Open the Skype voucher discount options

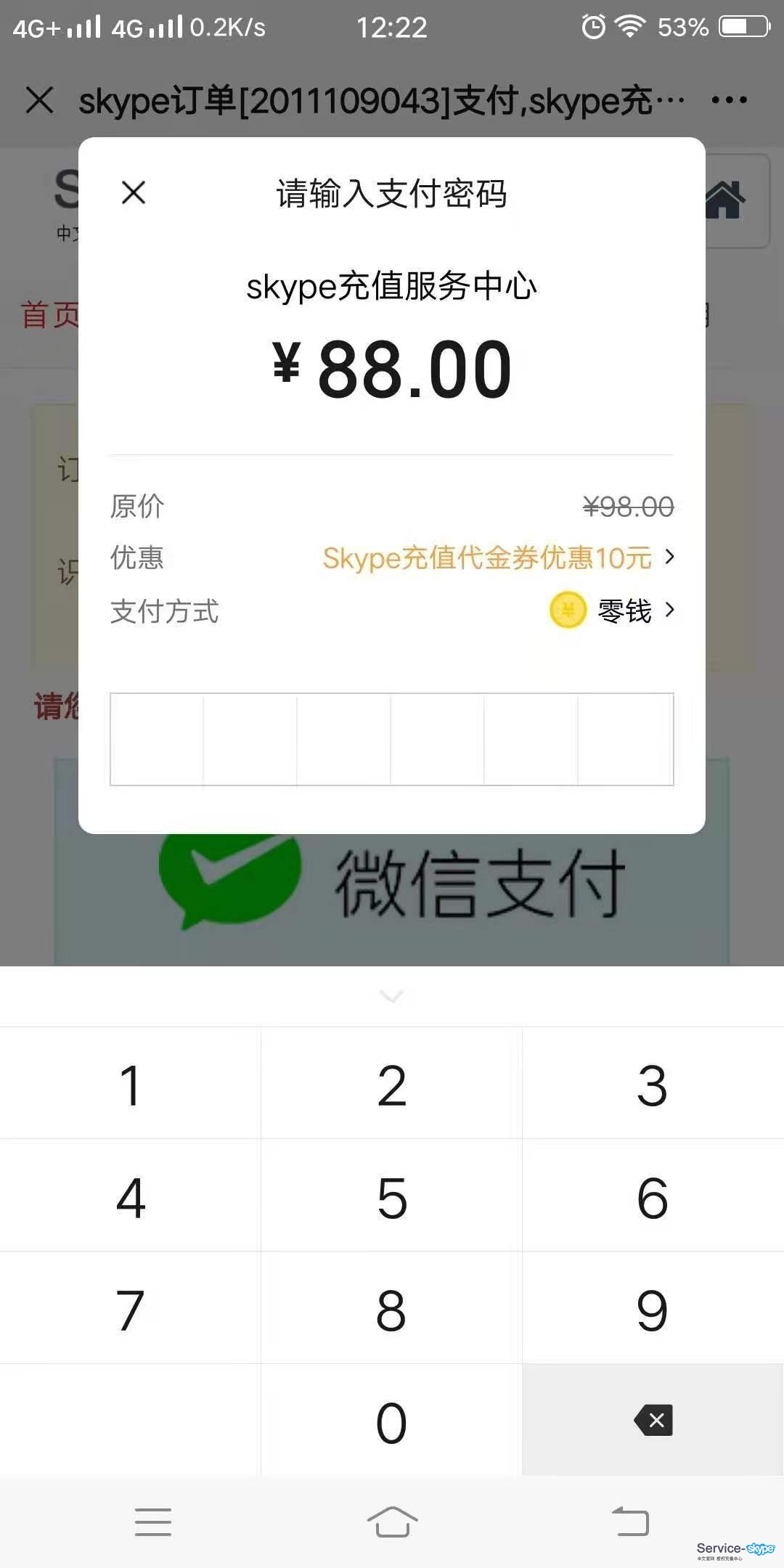pyautogui.click(x=498, y=558)
